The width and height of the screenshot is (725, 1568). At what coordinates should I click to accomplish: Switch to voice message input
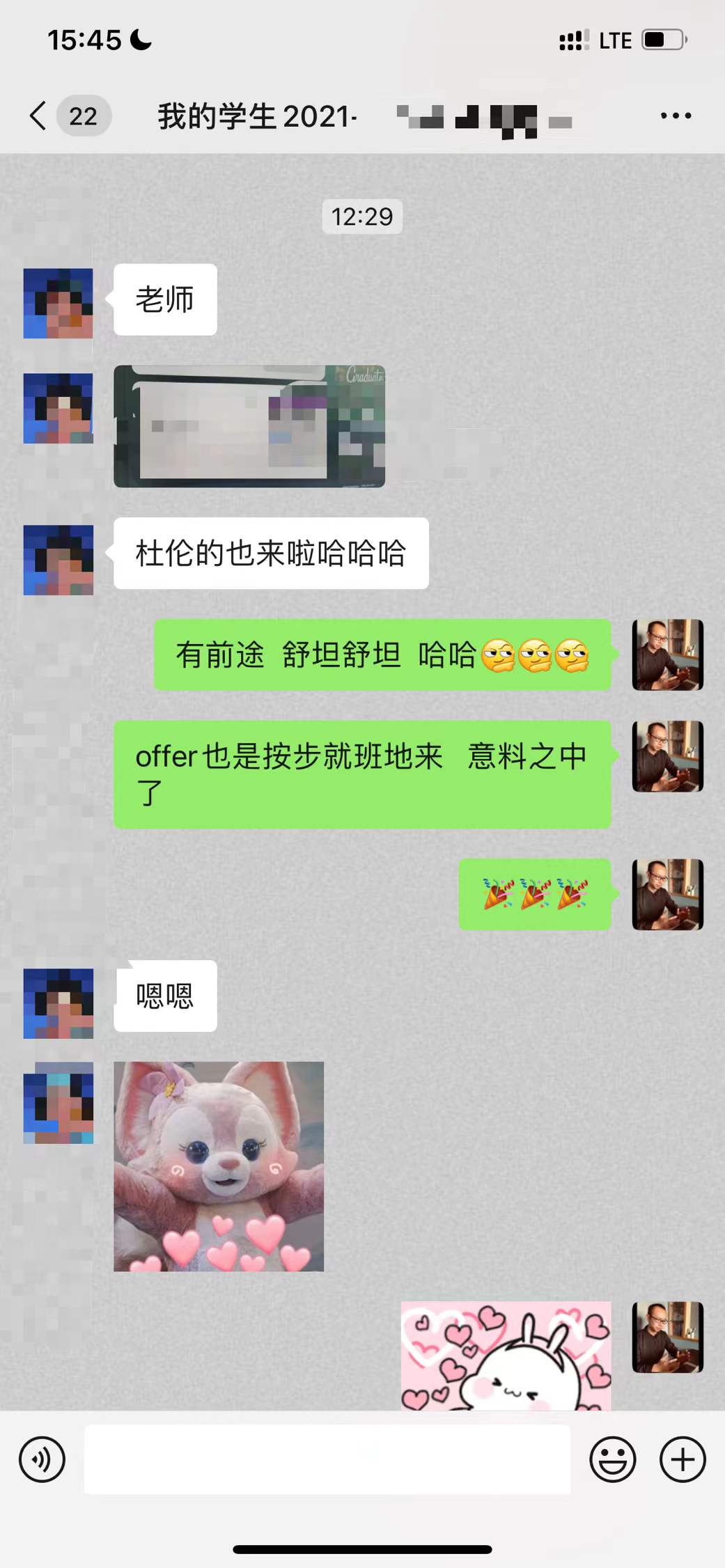(x=42, y=1459)
